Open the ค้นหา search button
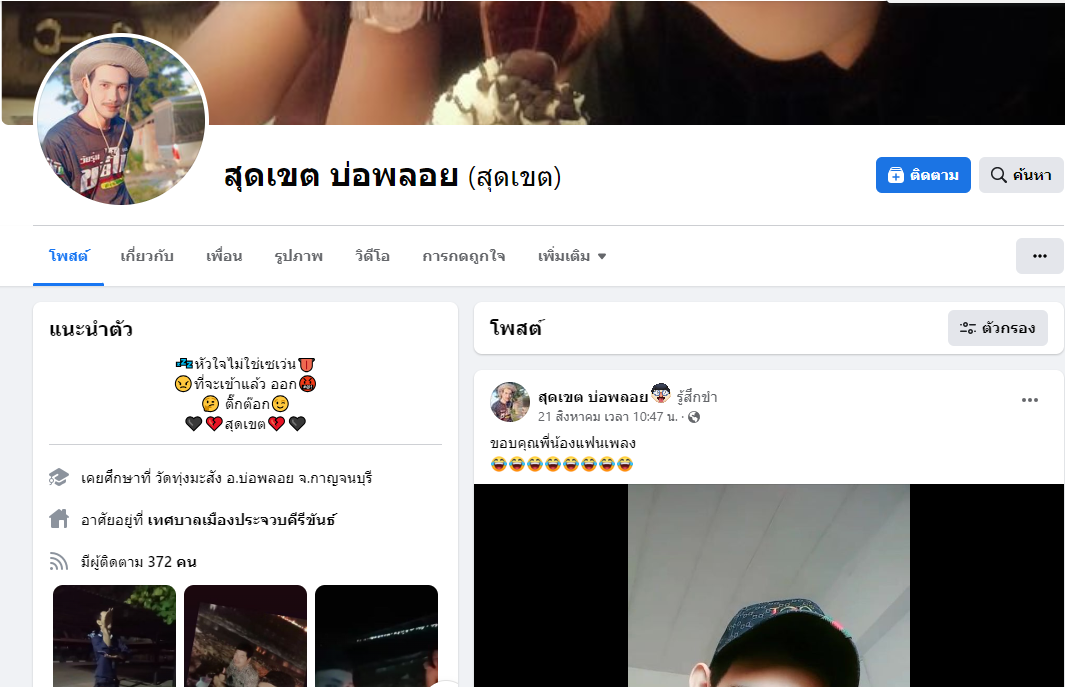 1021,175
